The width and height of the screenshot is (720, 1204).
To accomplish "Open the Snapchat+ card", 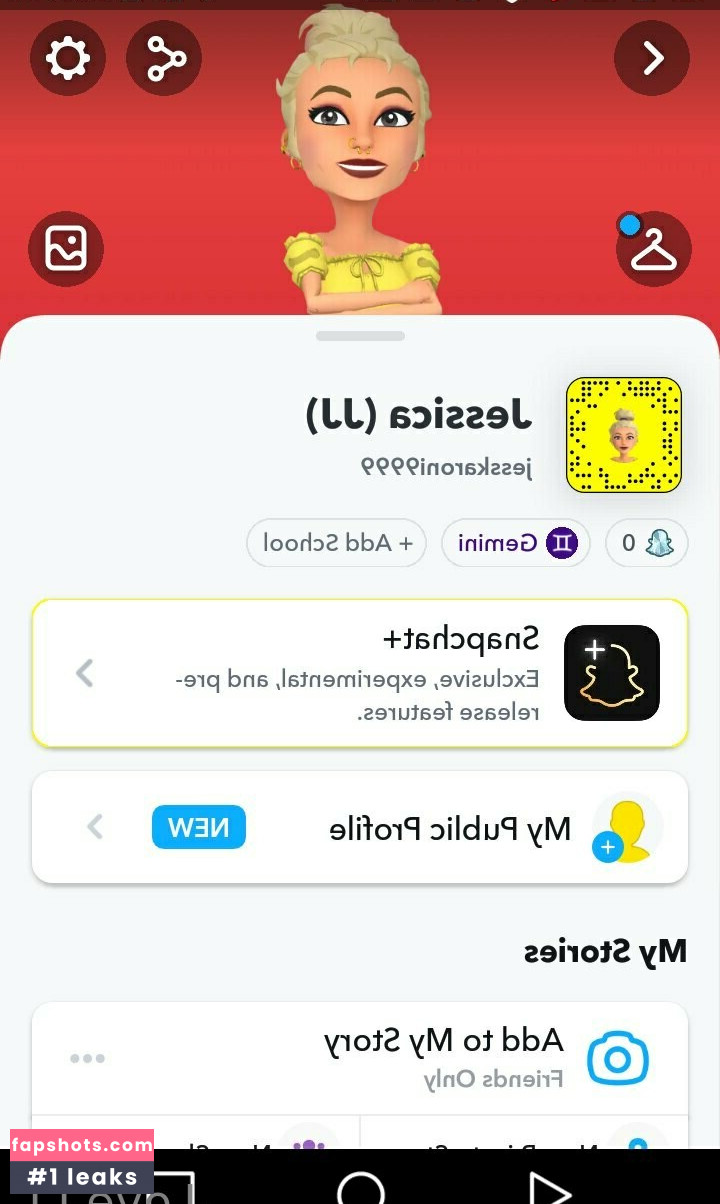I will [x=360, y=673].
